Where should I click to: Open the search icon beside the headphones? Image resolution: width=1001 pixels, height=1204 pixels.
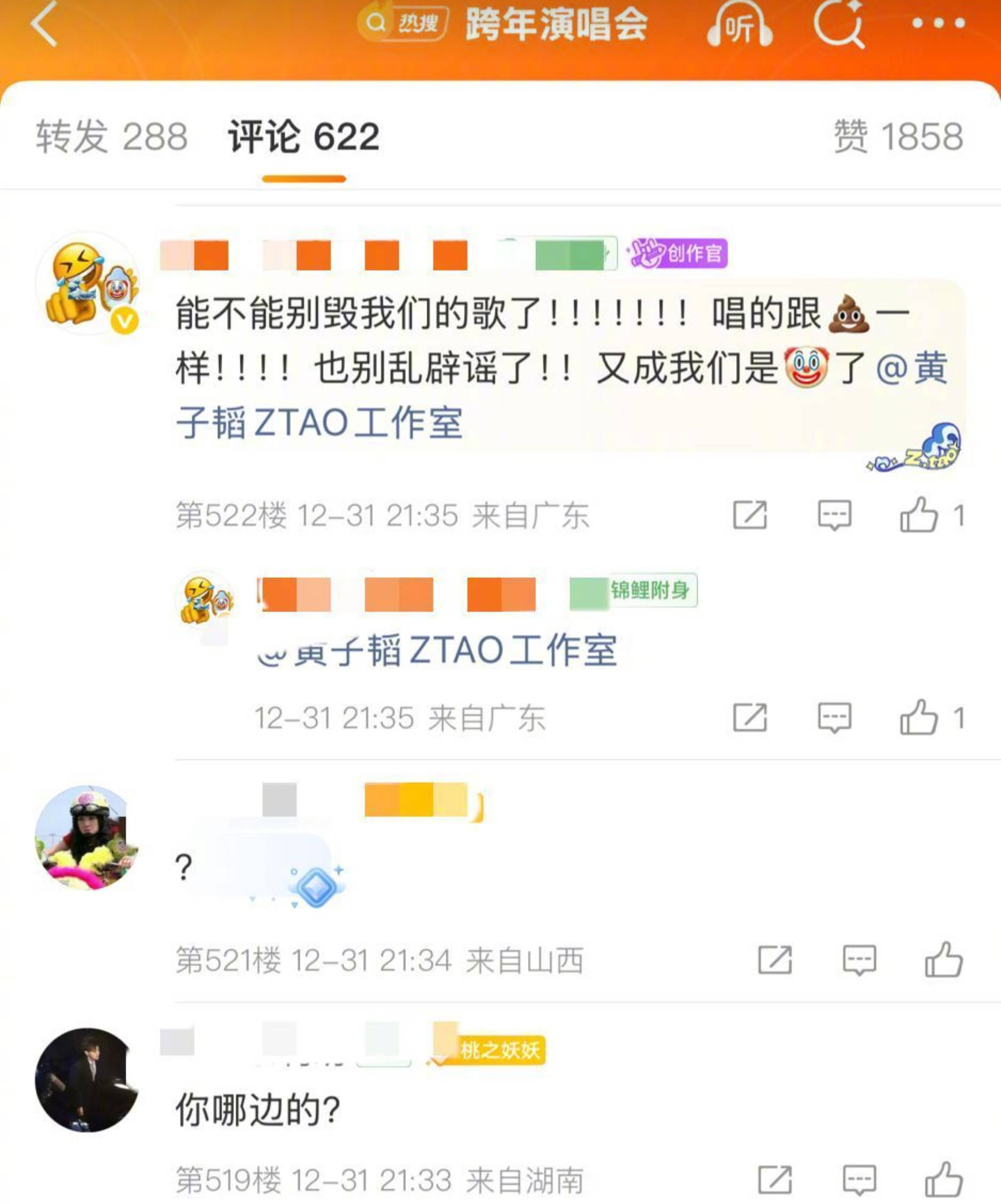(x=839, y=24)
